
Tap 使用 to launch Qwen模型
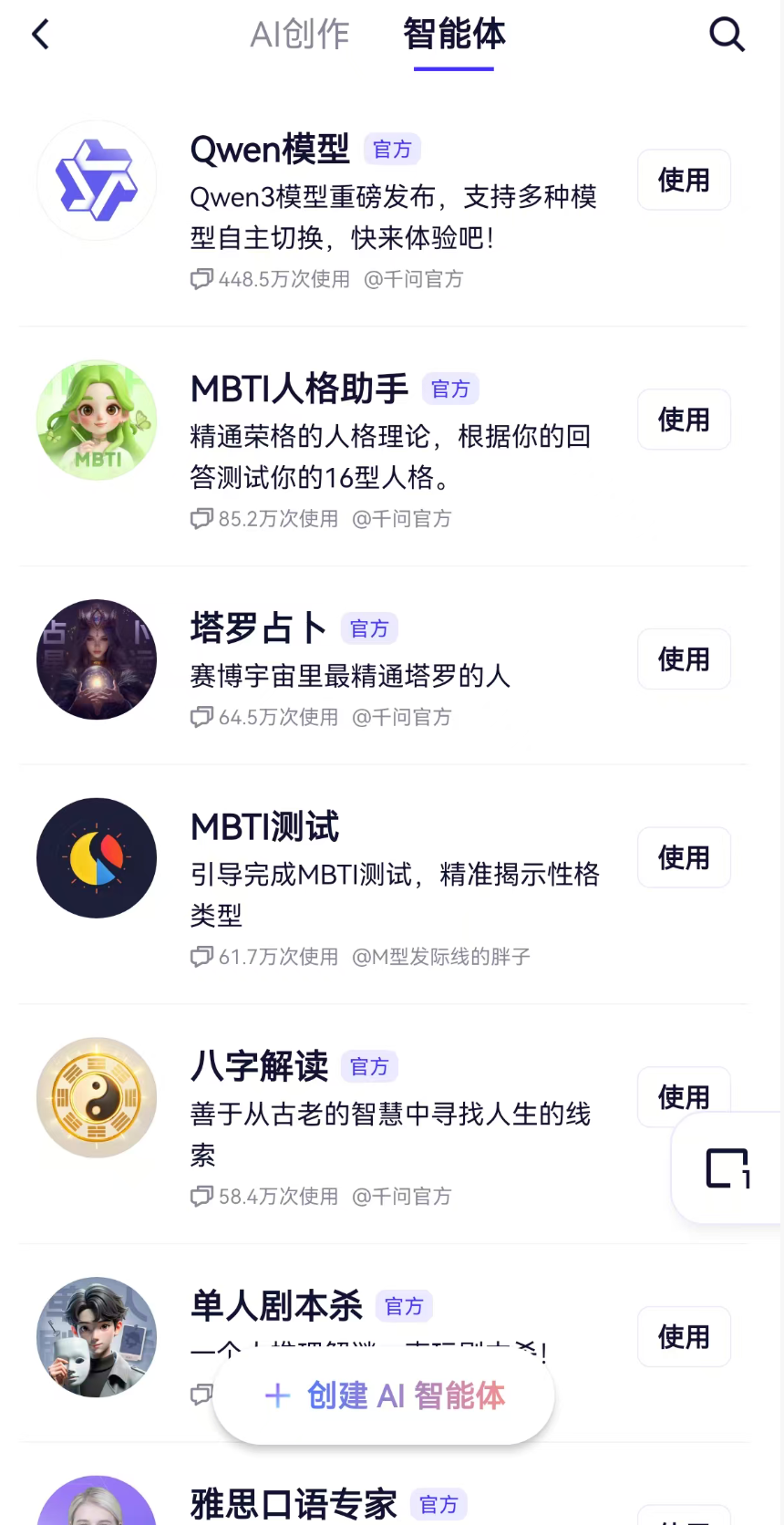(x=683, y=180)
